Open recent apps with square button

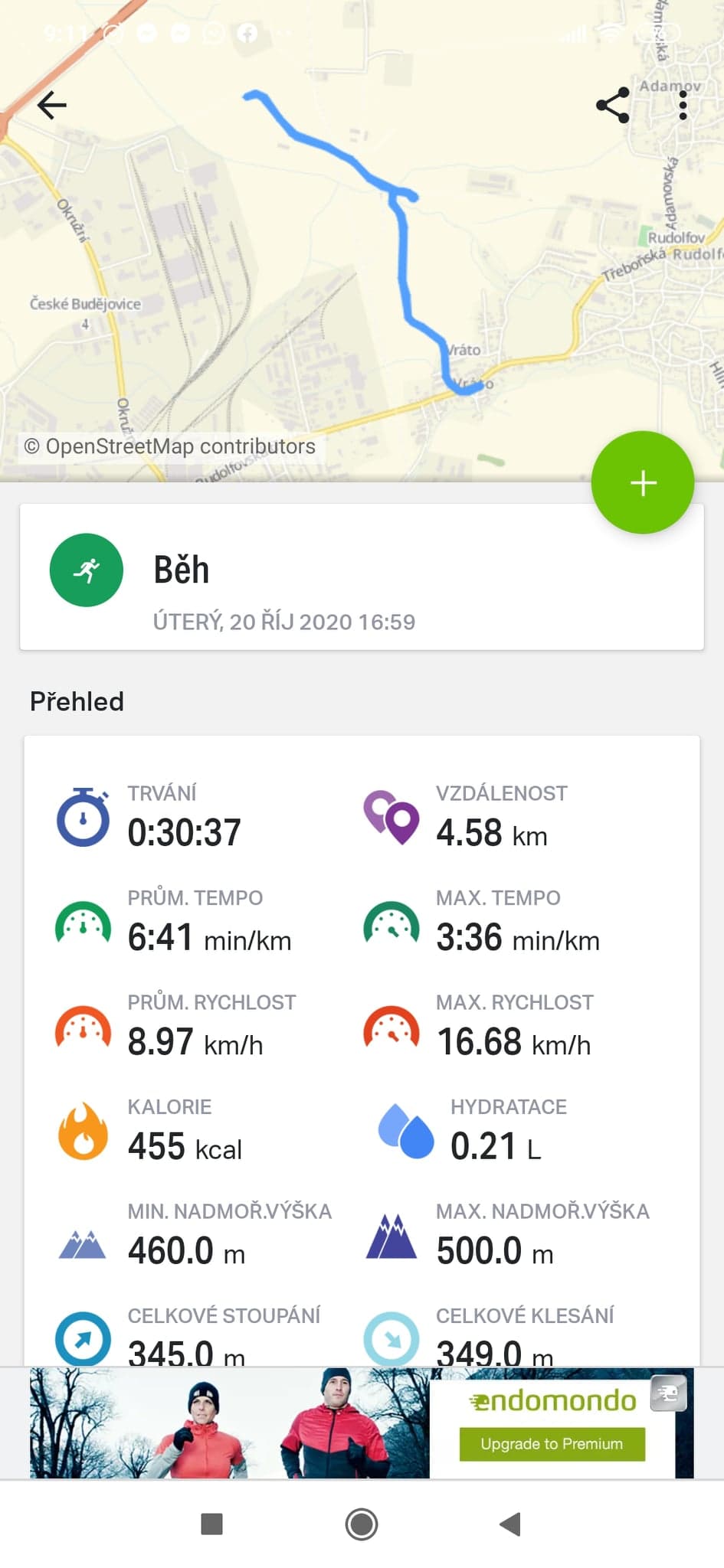point(211,1524)
